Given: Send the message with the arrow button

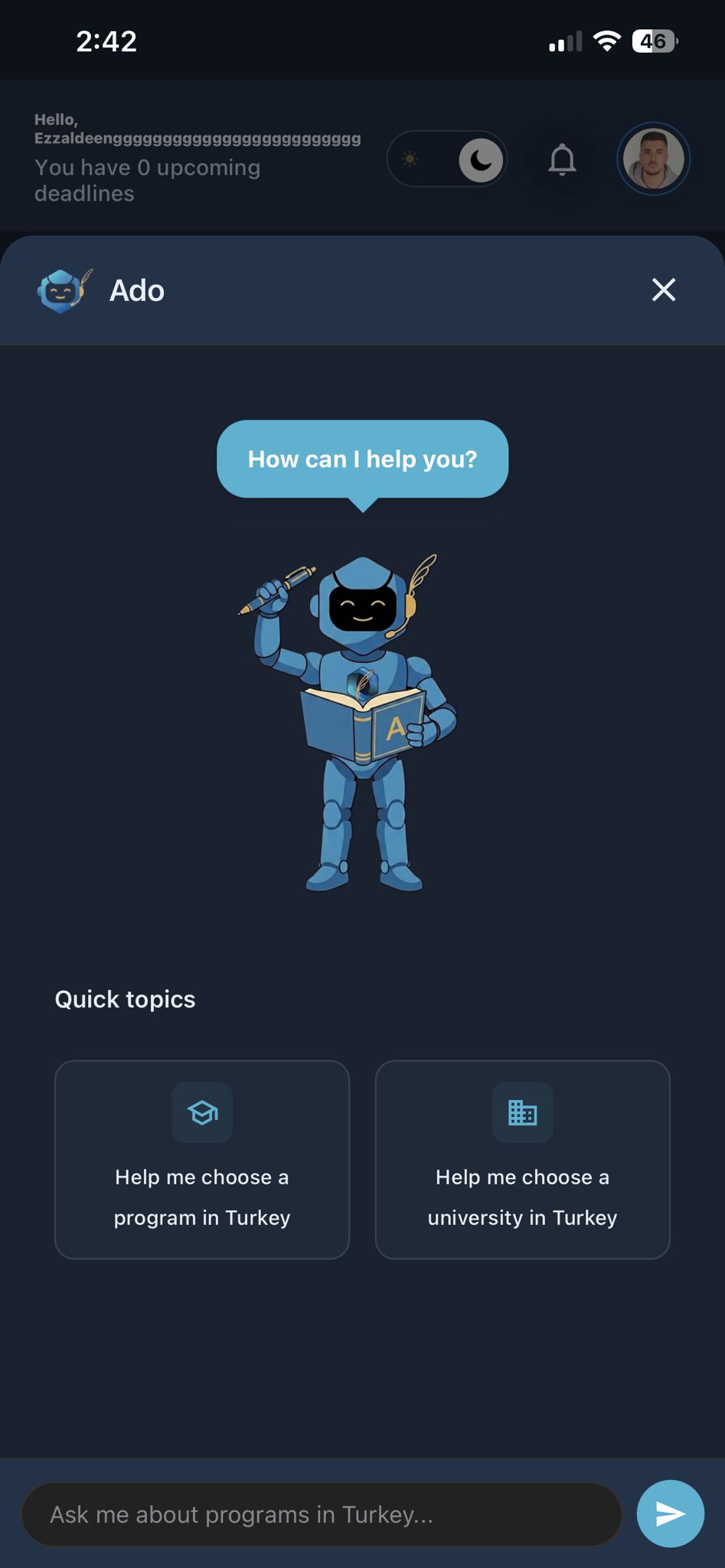Looking at the screenshot, I should (671, 1514).
